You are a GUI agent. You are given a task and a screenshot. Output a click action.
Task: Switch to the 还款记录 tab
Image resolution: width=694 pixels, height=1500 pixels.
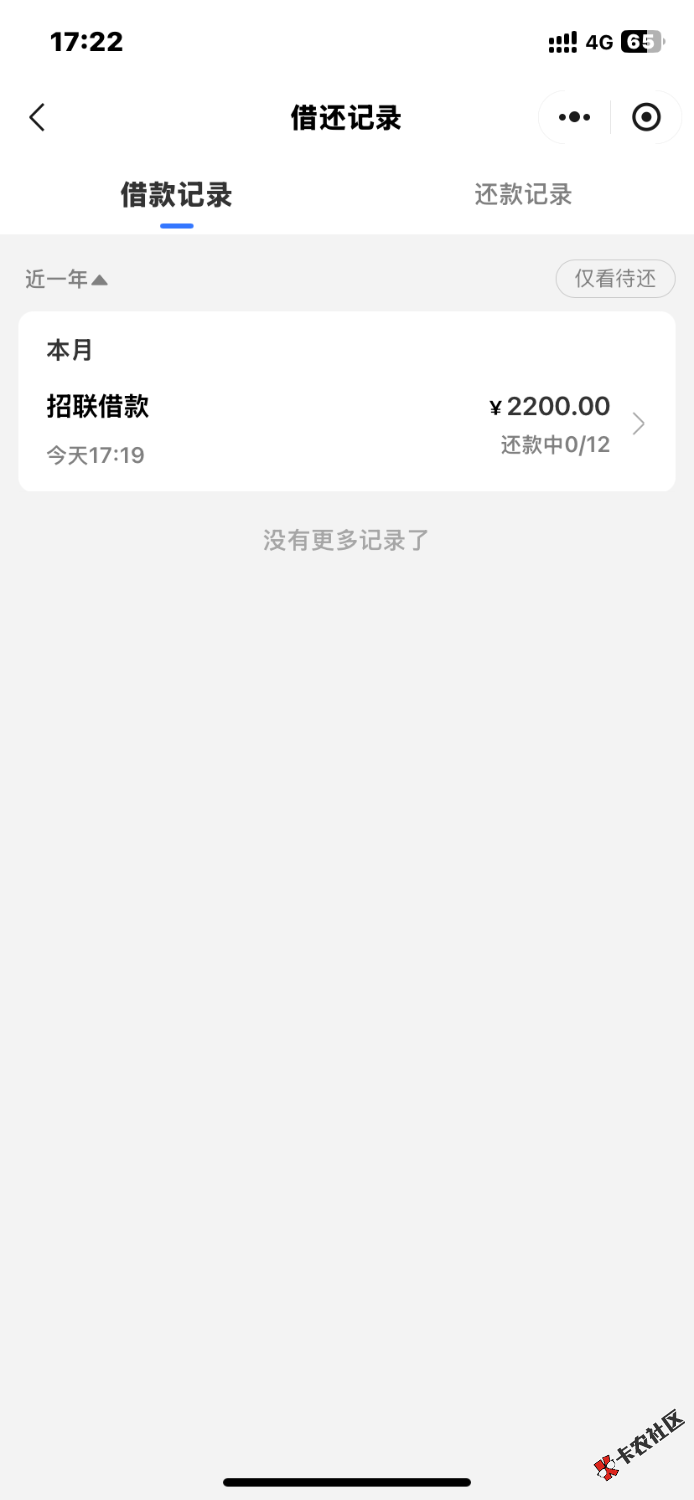522,195
